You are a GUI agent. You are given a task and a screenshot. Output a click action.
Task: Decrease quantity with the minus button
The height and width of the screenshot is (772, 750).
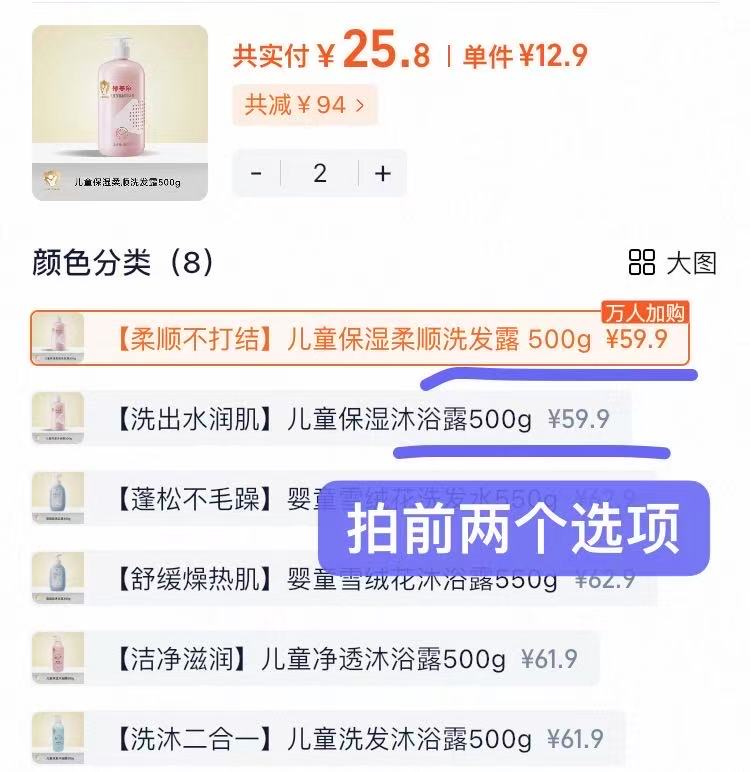tap(257, 173)
